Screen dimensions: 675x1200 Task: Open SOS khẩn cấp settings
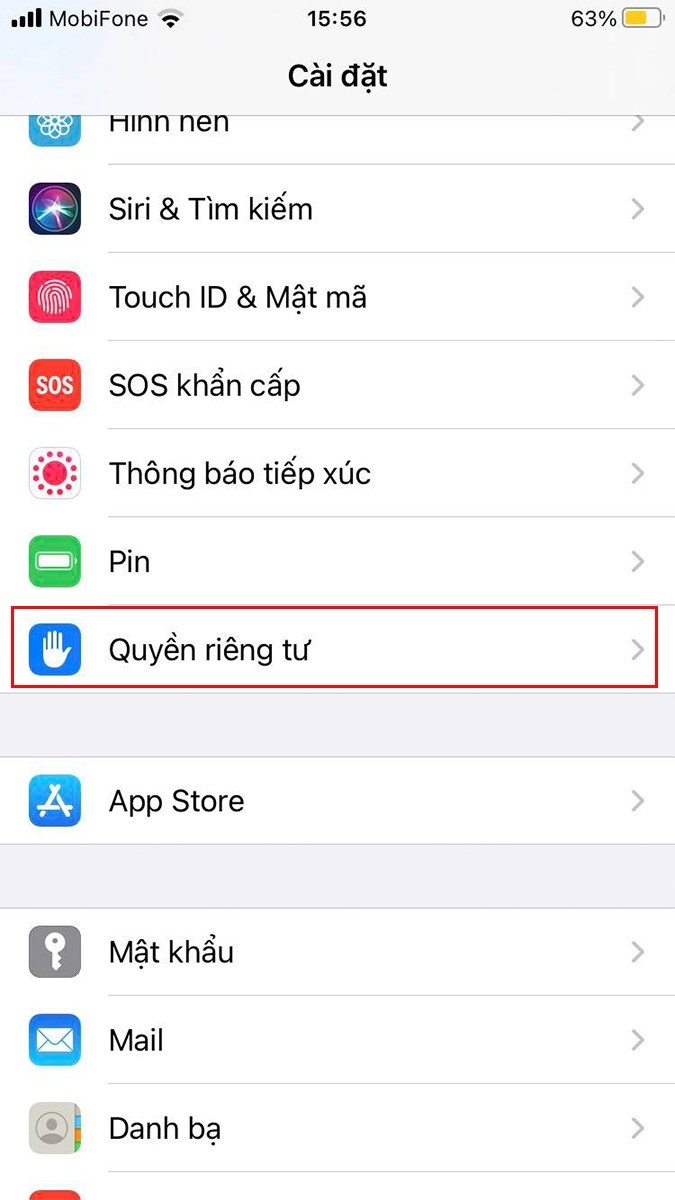[337, 385]
